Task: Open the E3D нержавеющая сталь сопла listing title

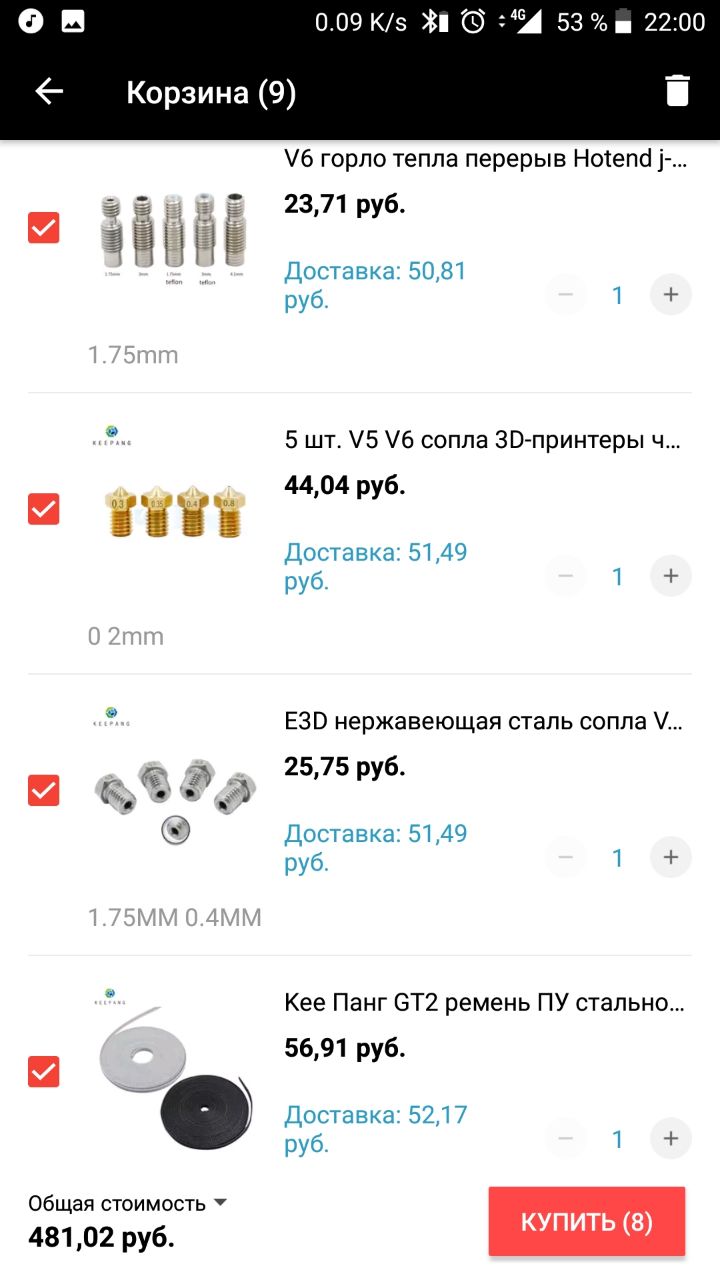Action: click(x=484, y=722)
